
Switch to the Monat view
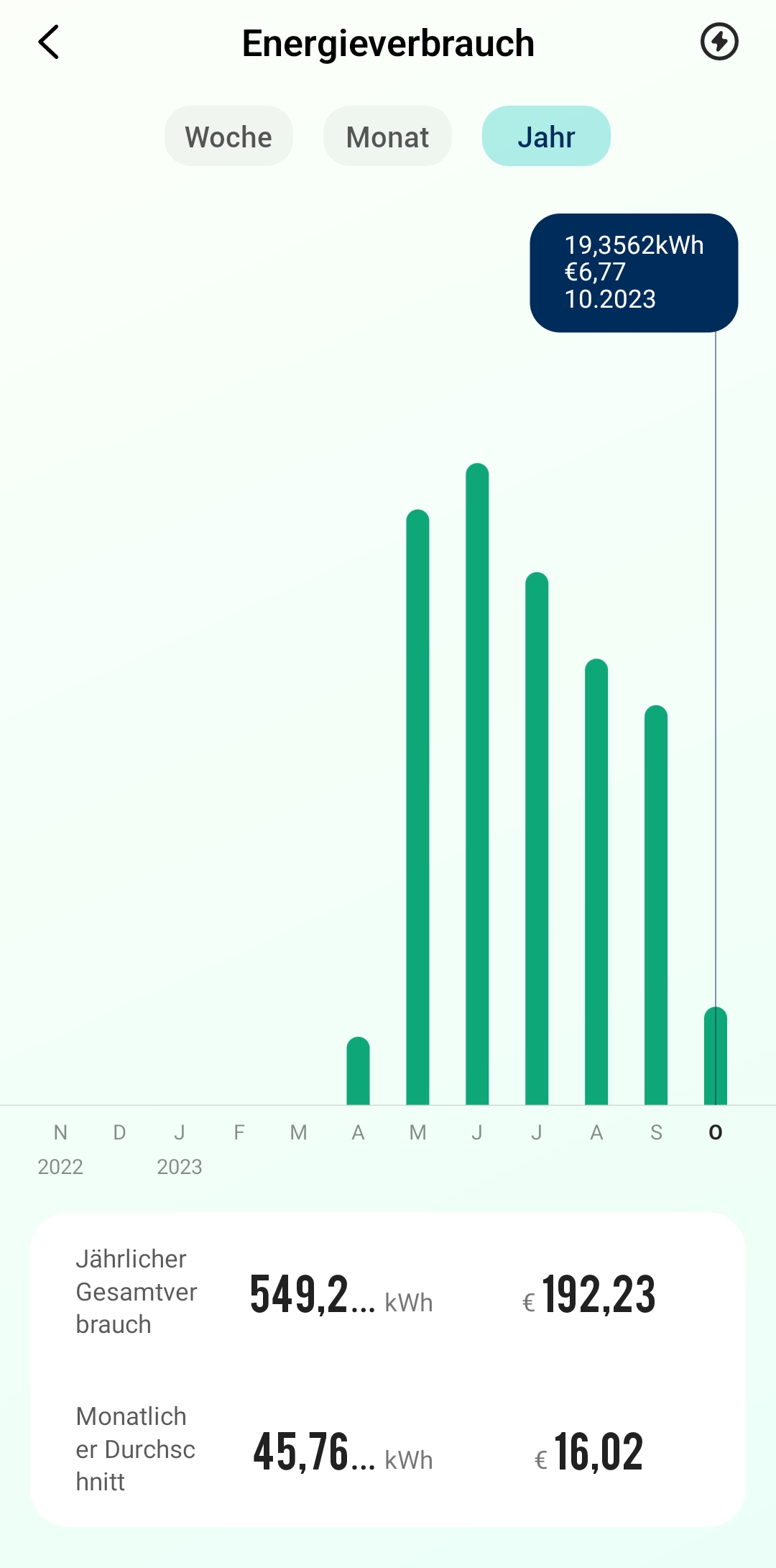(387, 137)
